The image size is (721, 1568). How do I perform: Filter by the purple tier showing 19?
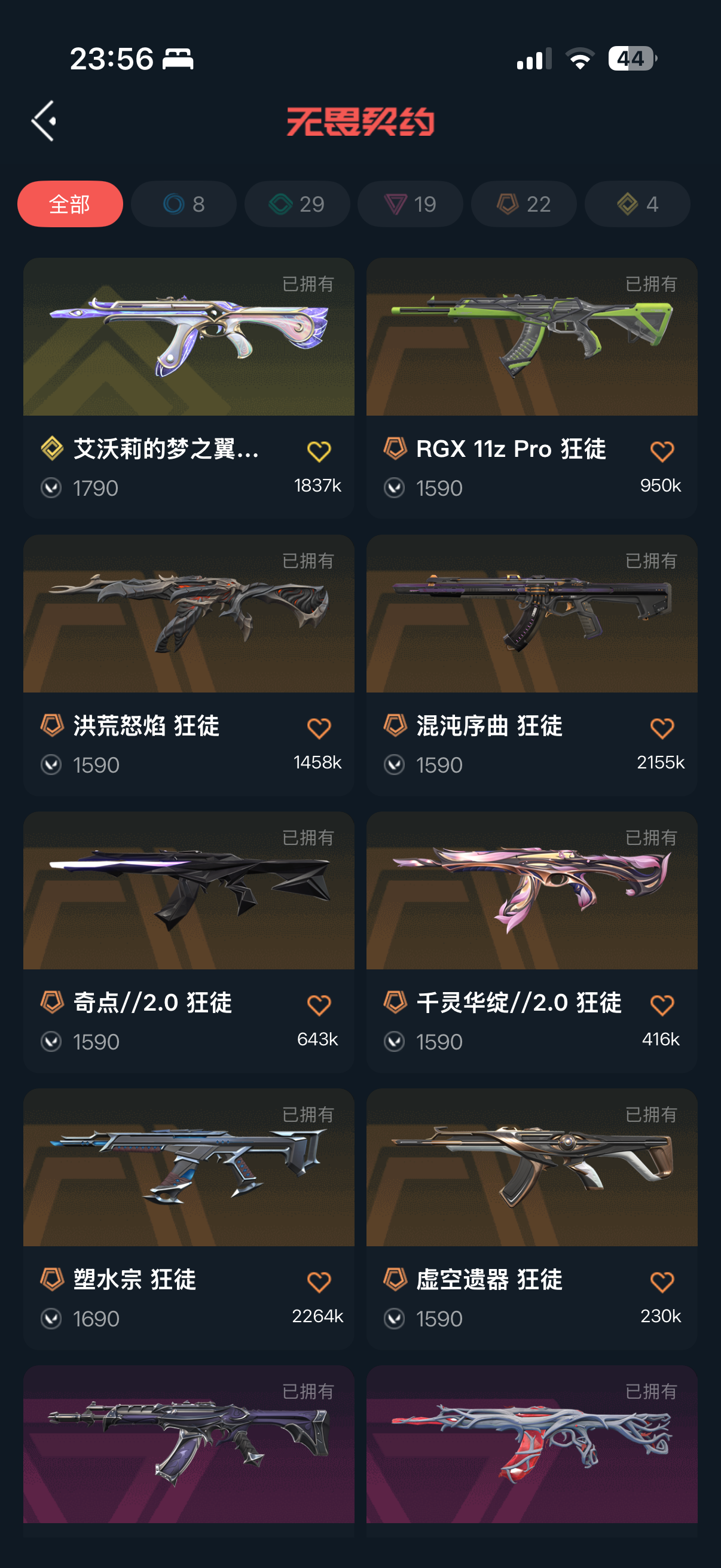pyautogui.click(x=410, y=204)
